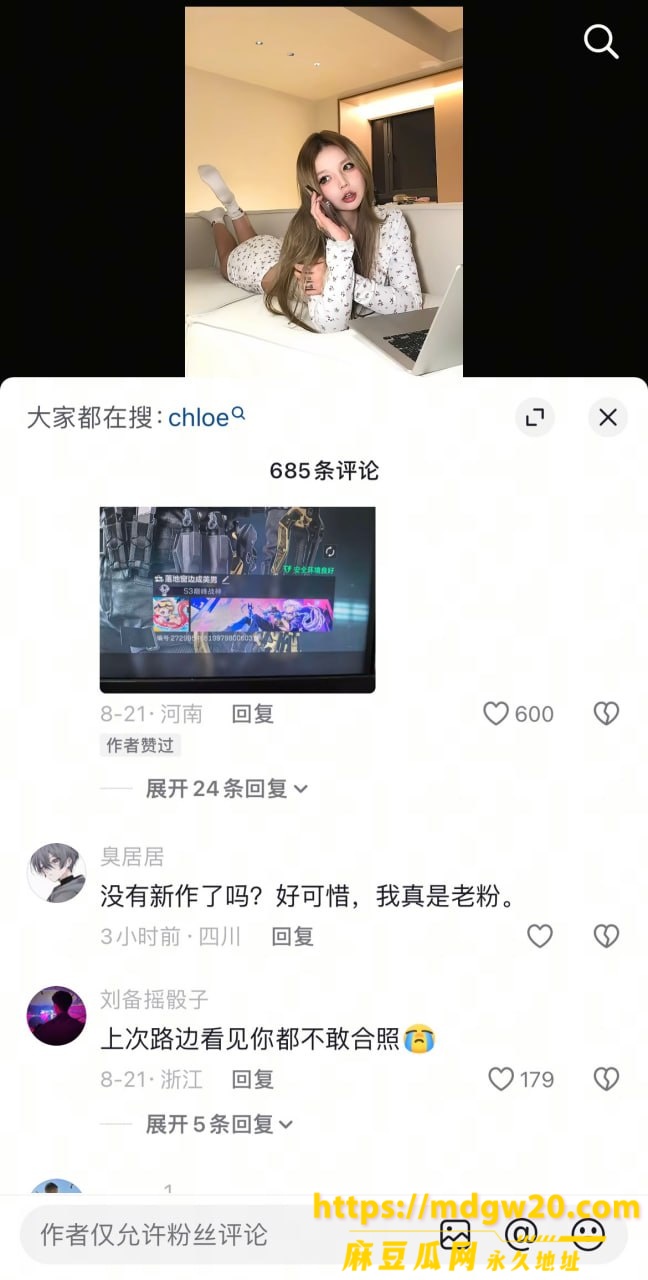Like 臭居居's comment
The width and height of the screenshot is (648, 1280).
tap(540, 936)
